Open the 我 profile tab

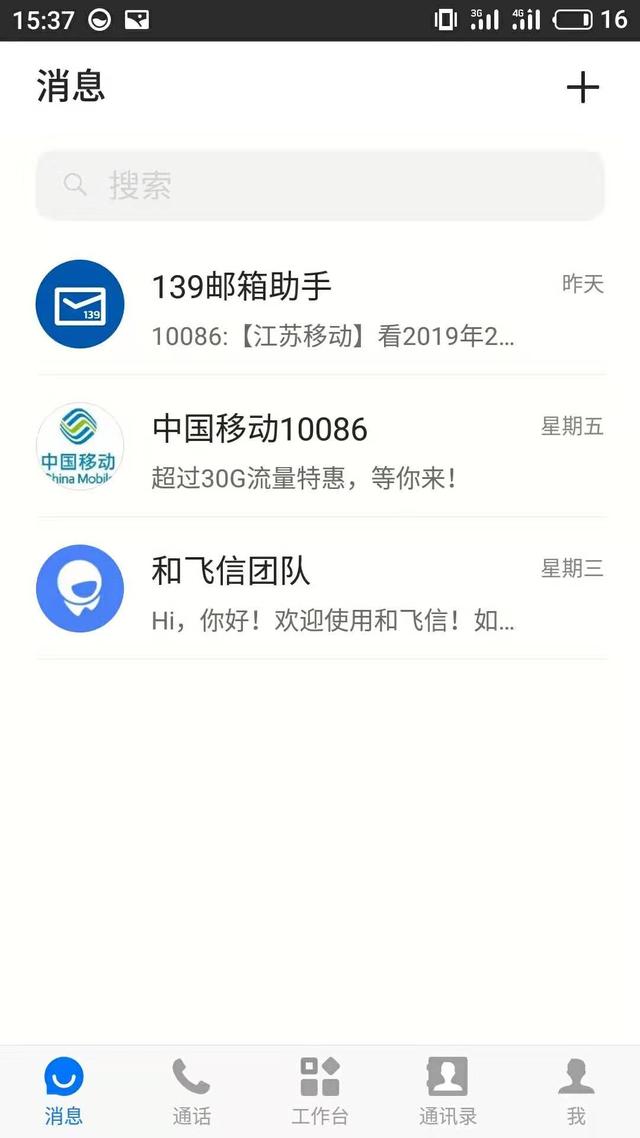tap(576, 1090)
